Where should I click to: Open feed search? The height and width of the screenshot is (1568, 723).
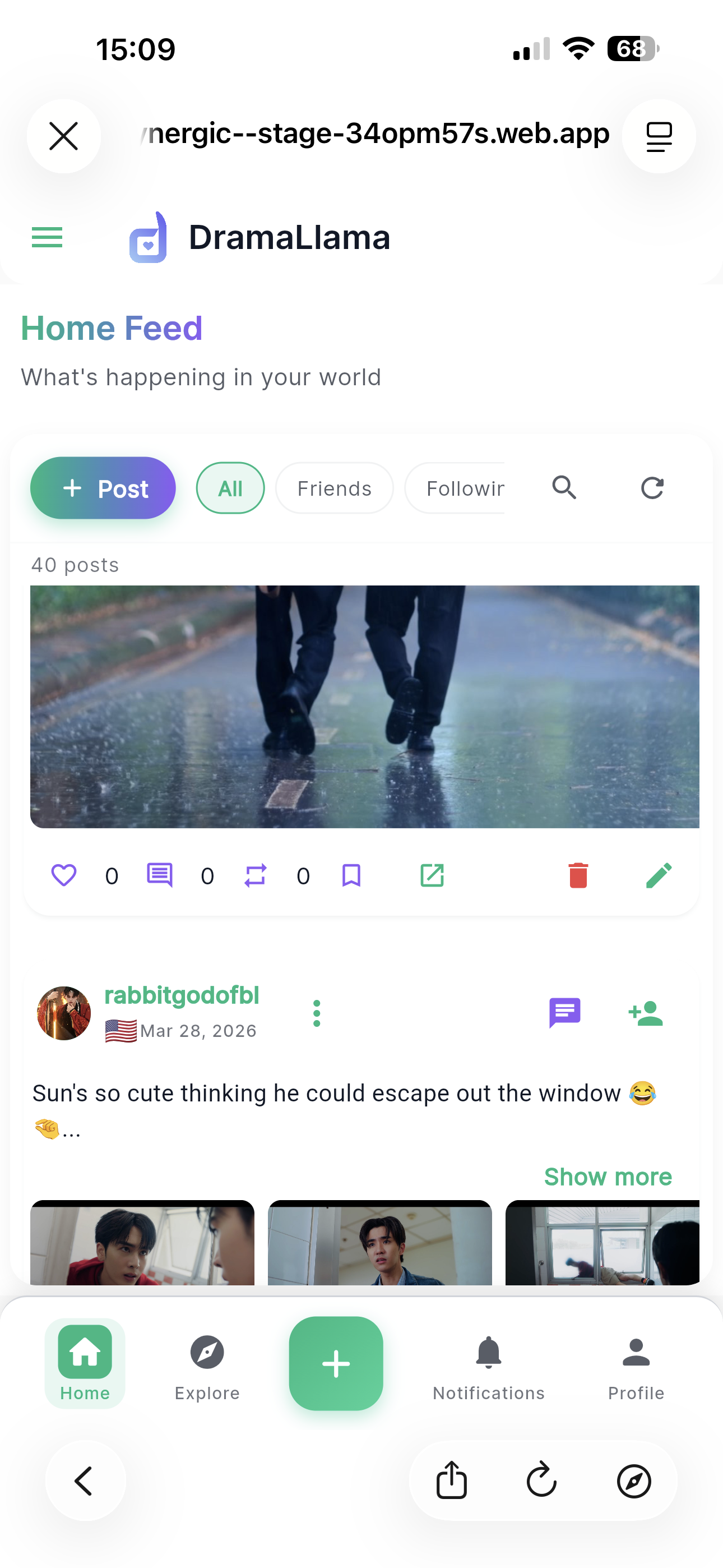tap(564, 488)
